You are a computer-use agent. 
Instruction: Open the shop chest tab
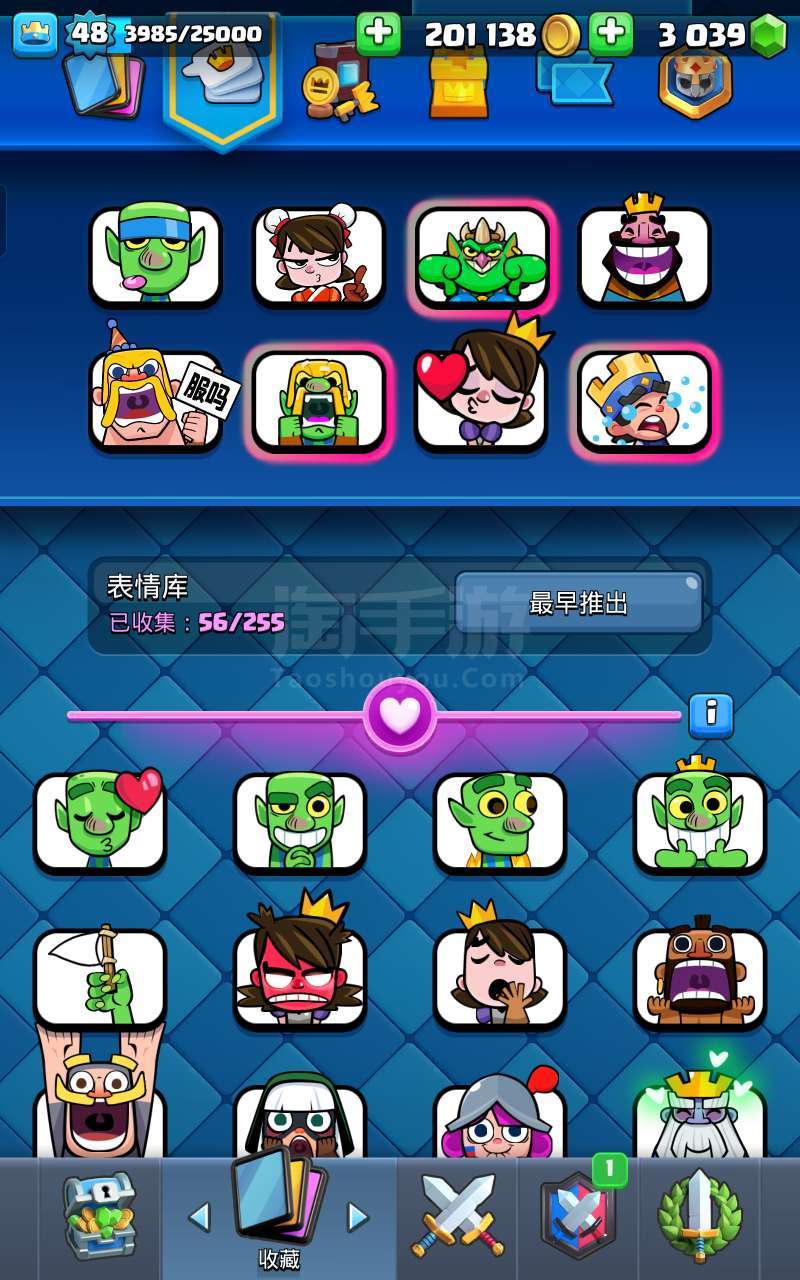[99, 1215]
